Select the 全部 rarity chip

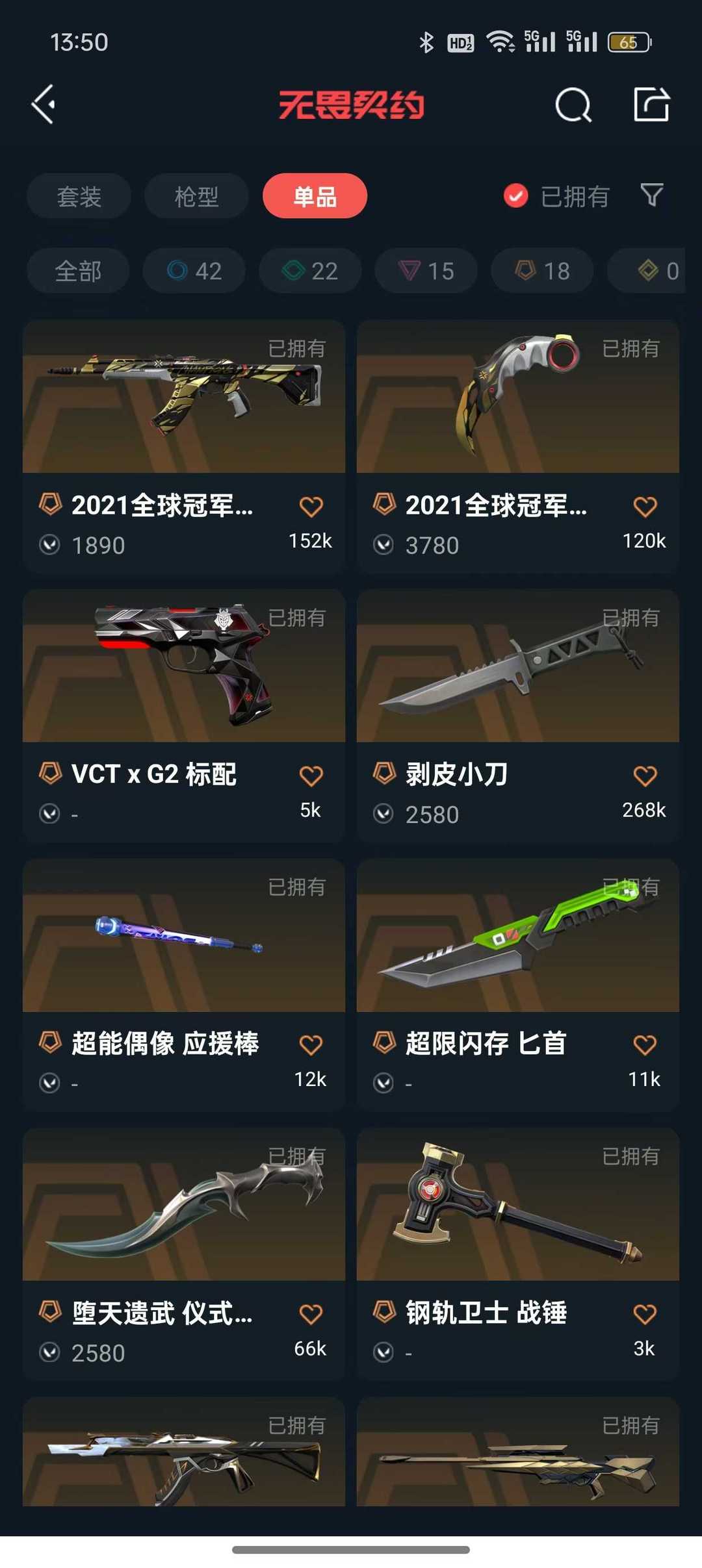[x=78, y=271]
